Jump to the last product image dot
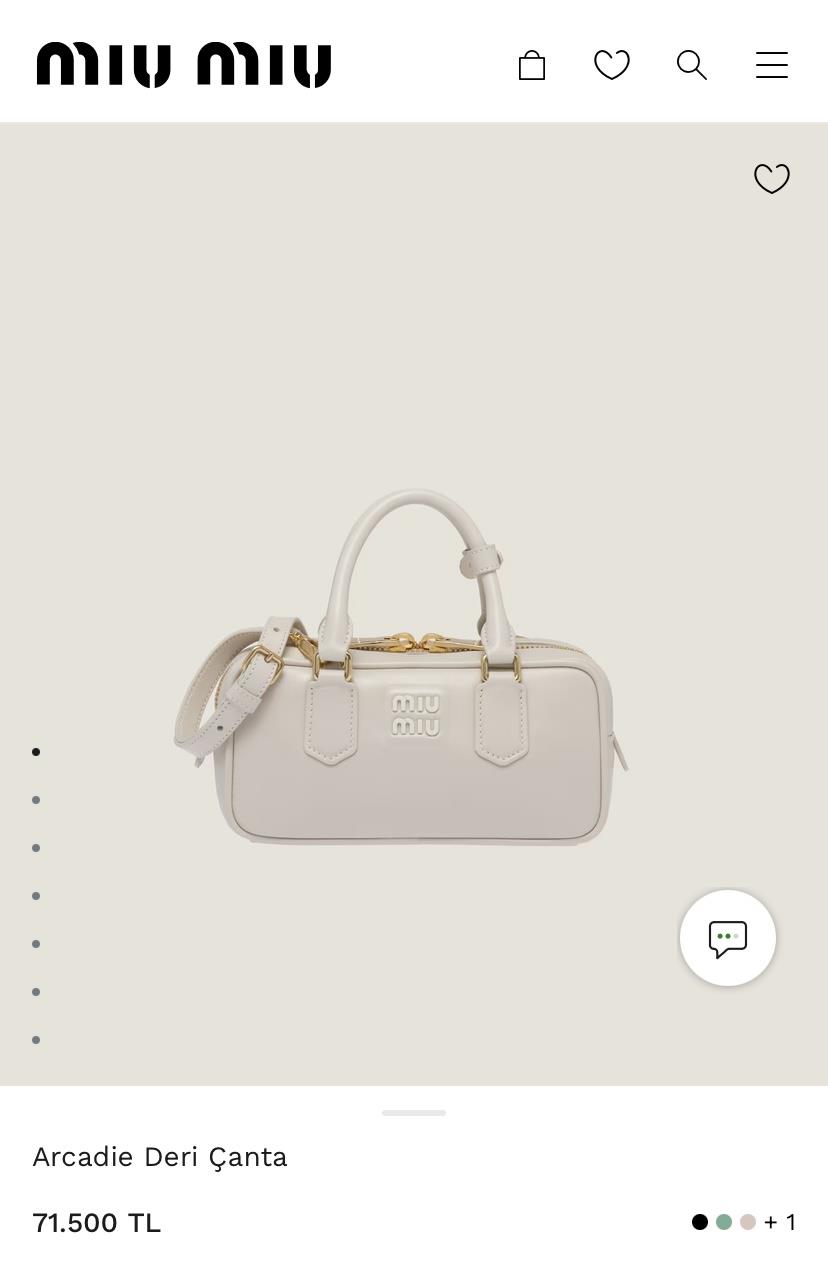Viewport: 828px width, 1283px height. [x=36, y=1040]
